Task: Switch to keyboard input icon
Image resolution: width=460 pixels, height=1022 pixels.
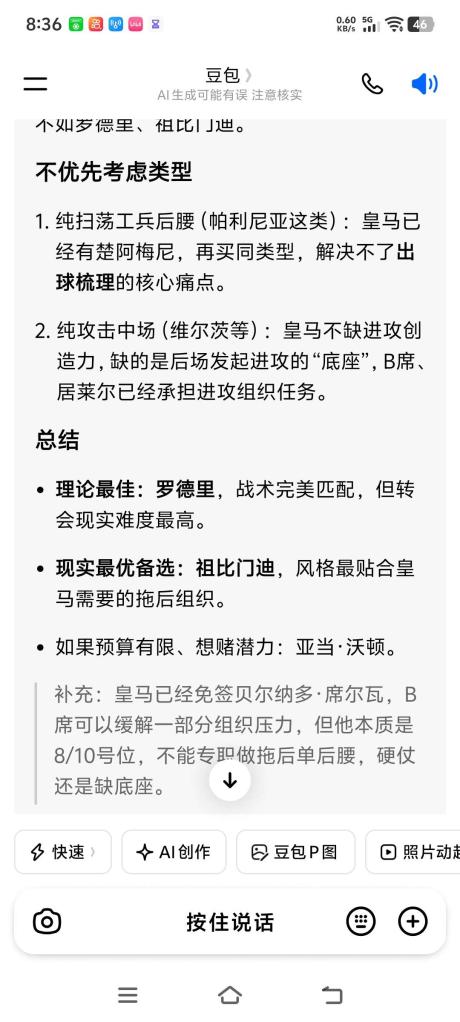Action: tap(361, 922)
